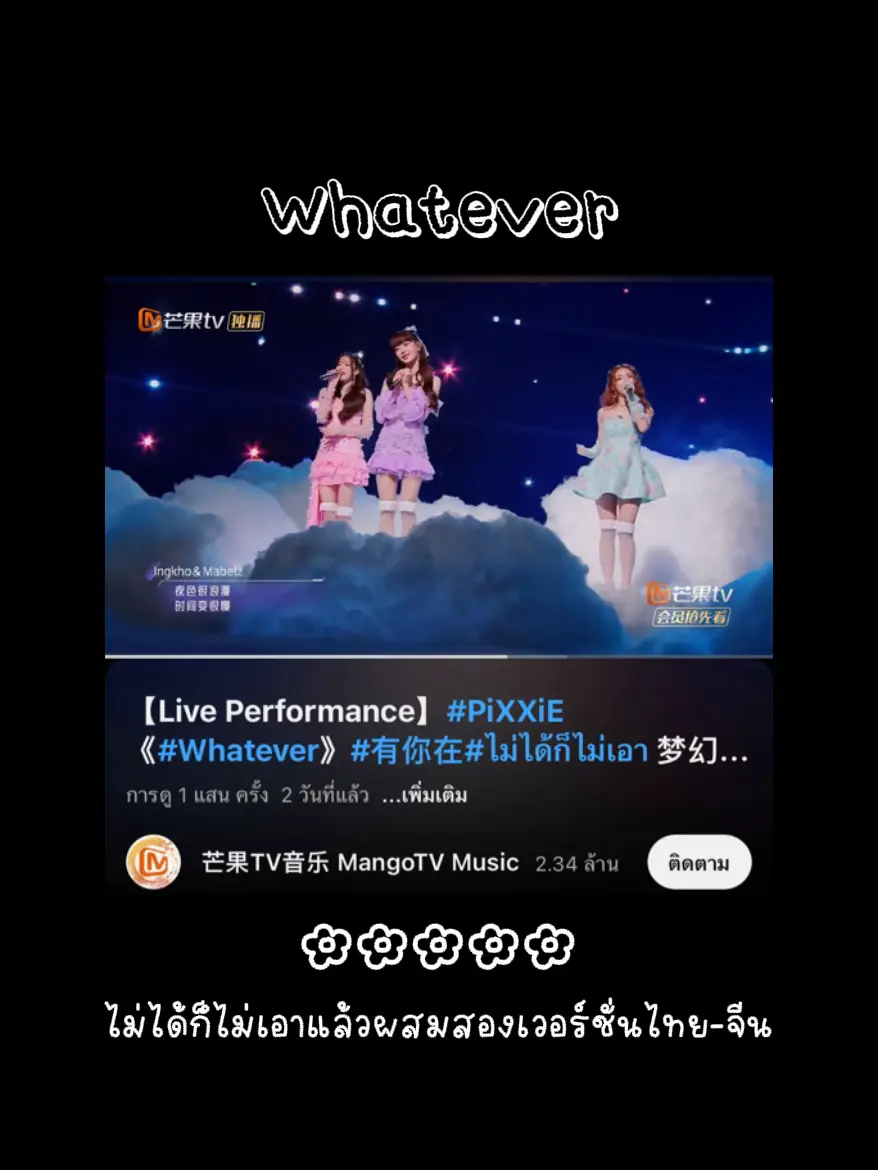Open the #有你在 hashtag
Screen dimensions: 878x1170
pyautogui.click(x=405, y=751)
